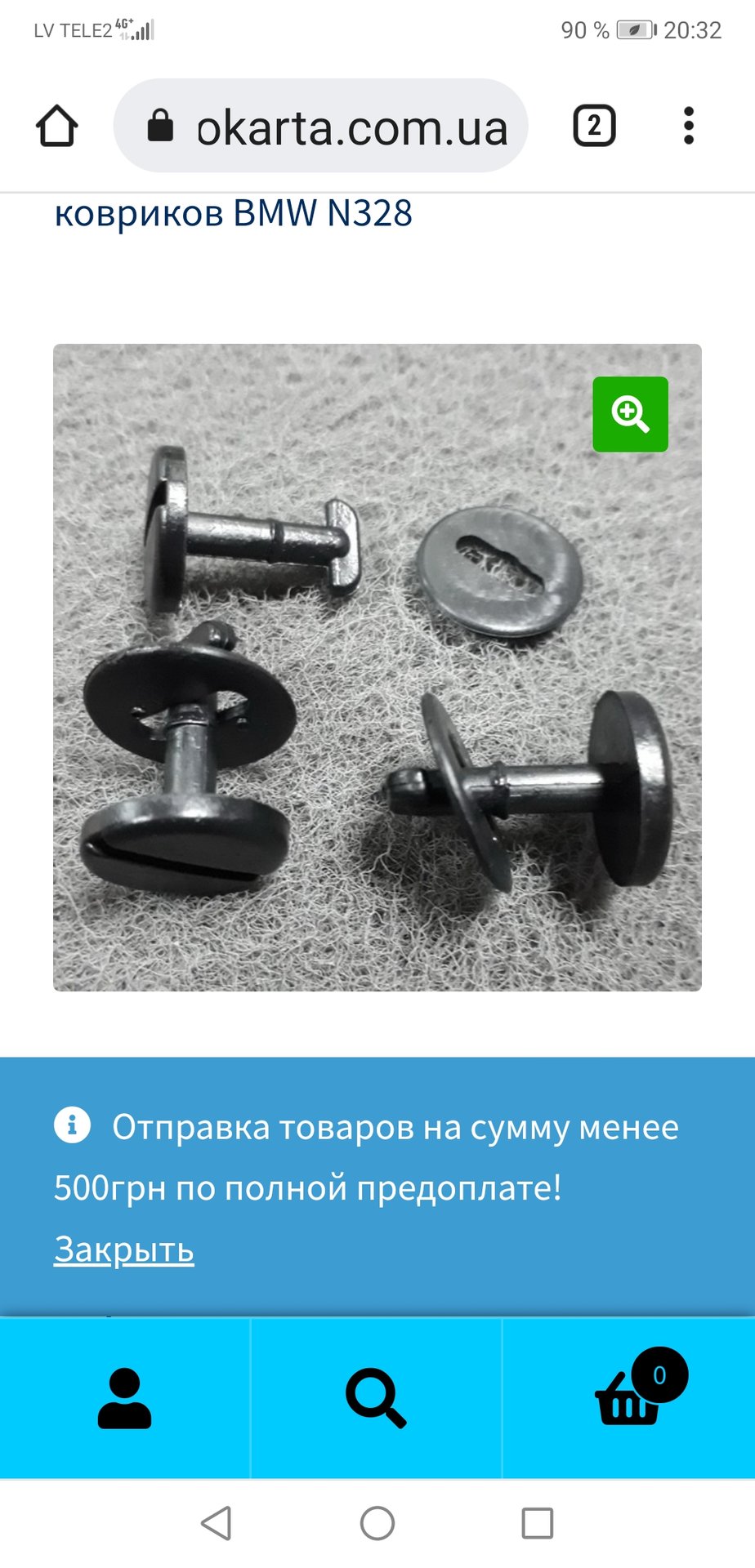The width and height of the screenshot is (755, 1568).
Task: Zoom the product photo with the green magnifier
Action: [x=630, y=414]
